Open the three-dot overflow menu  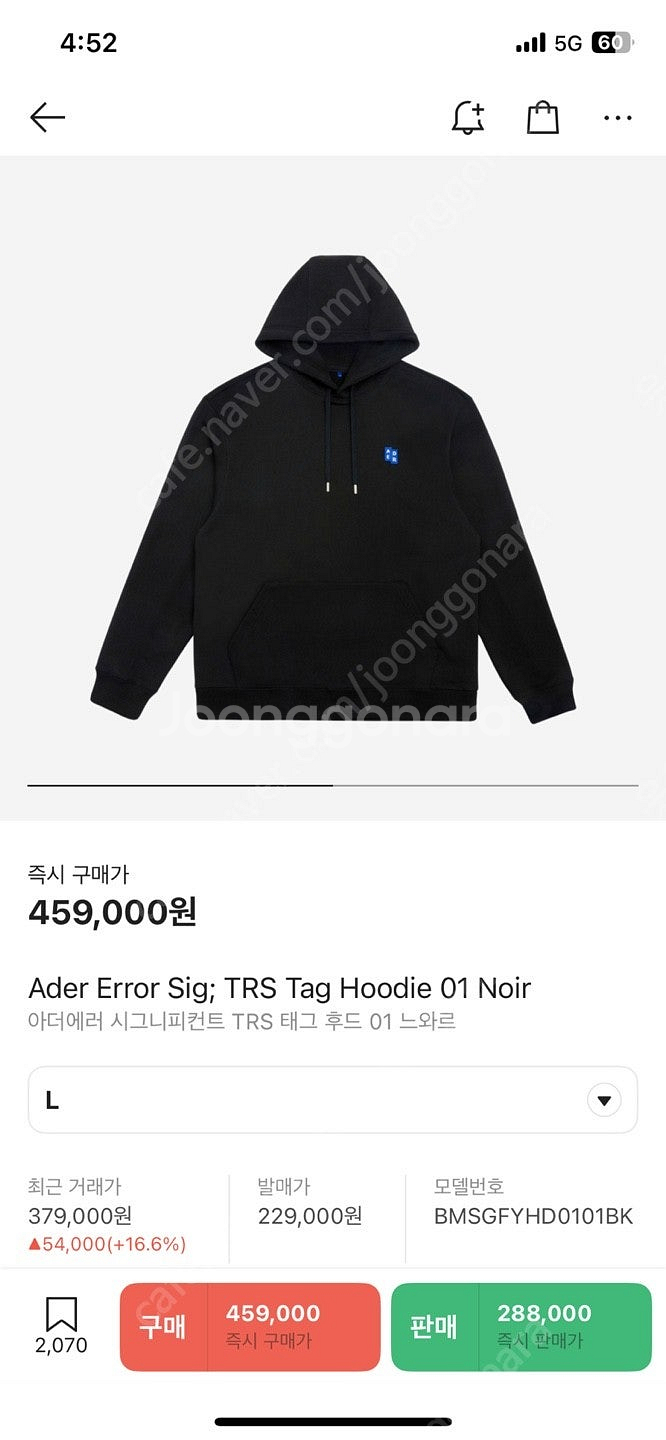[617, 118]
